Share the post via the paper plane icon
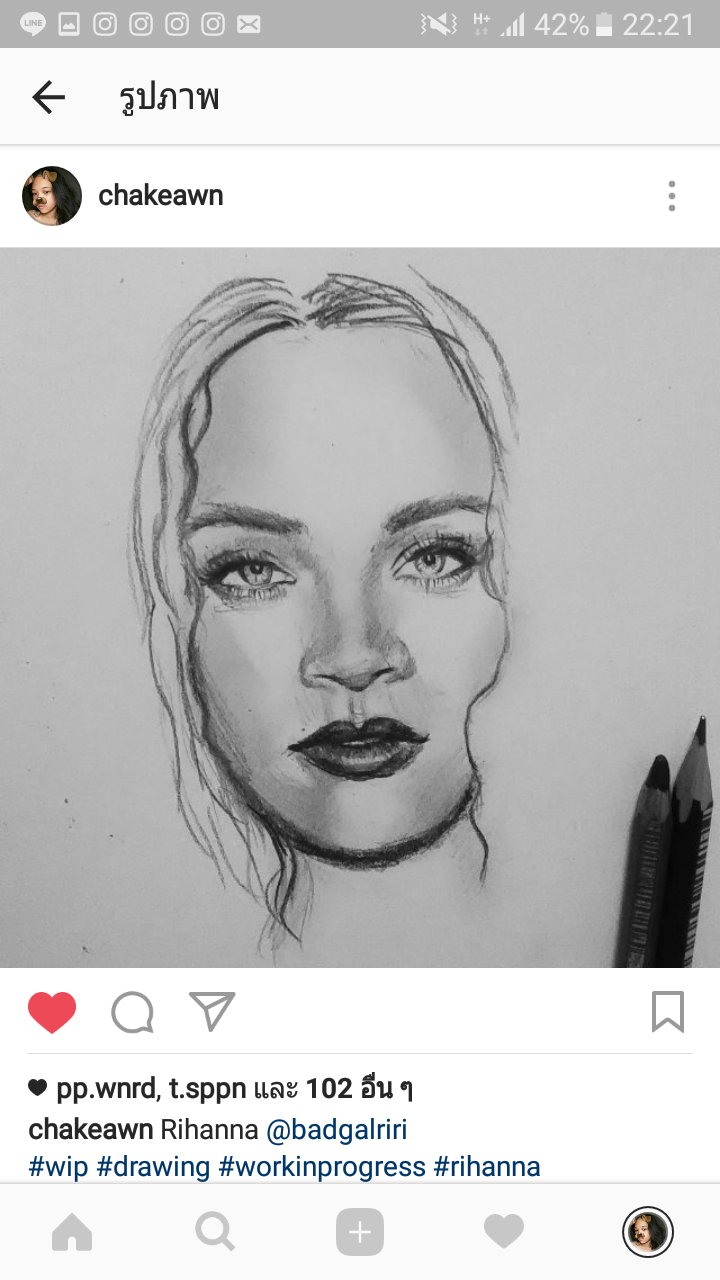This screenshot has width=720, height=1280. (x=212, y=1011)
